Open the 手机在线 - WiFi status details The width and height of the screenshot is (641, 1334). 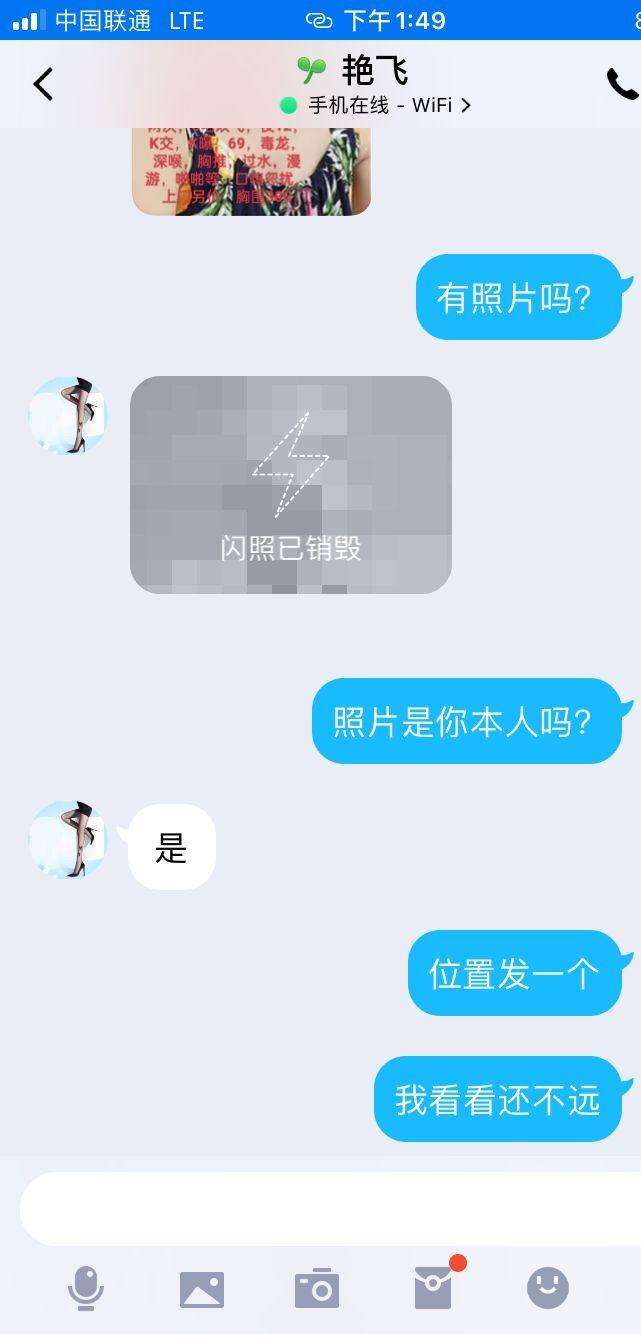coord(375,105)
